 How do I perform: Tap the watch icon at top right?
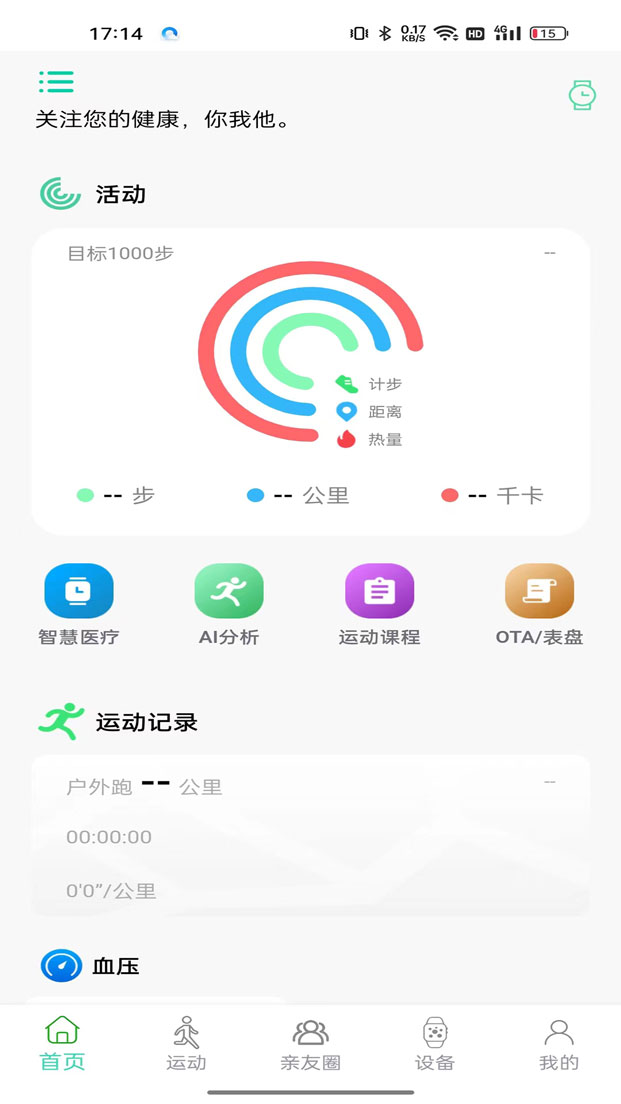(581, 95)
